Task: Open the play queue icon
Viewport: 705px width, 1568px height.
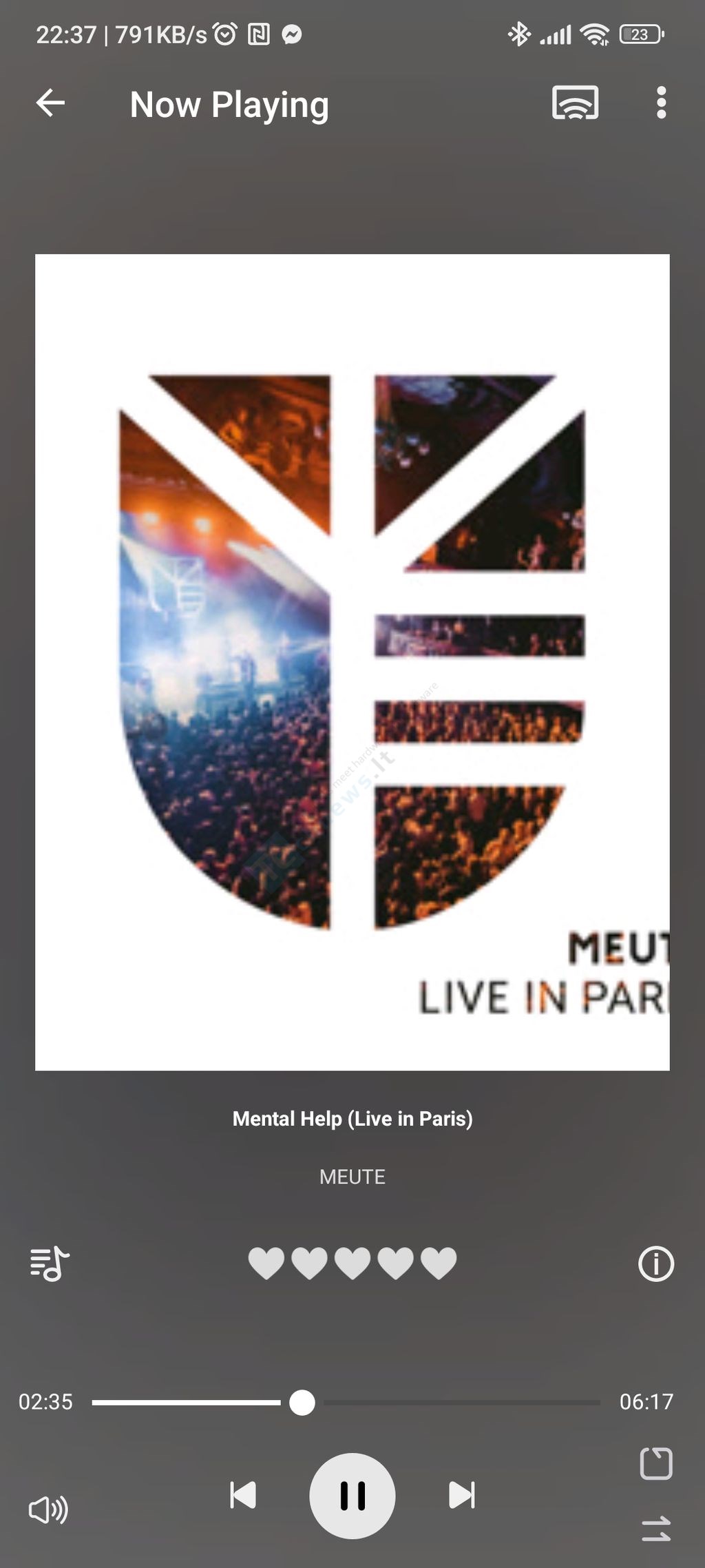Action: (50, 1263)
